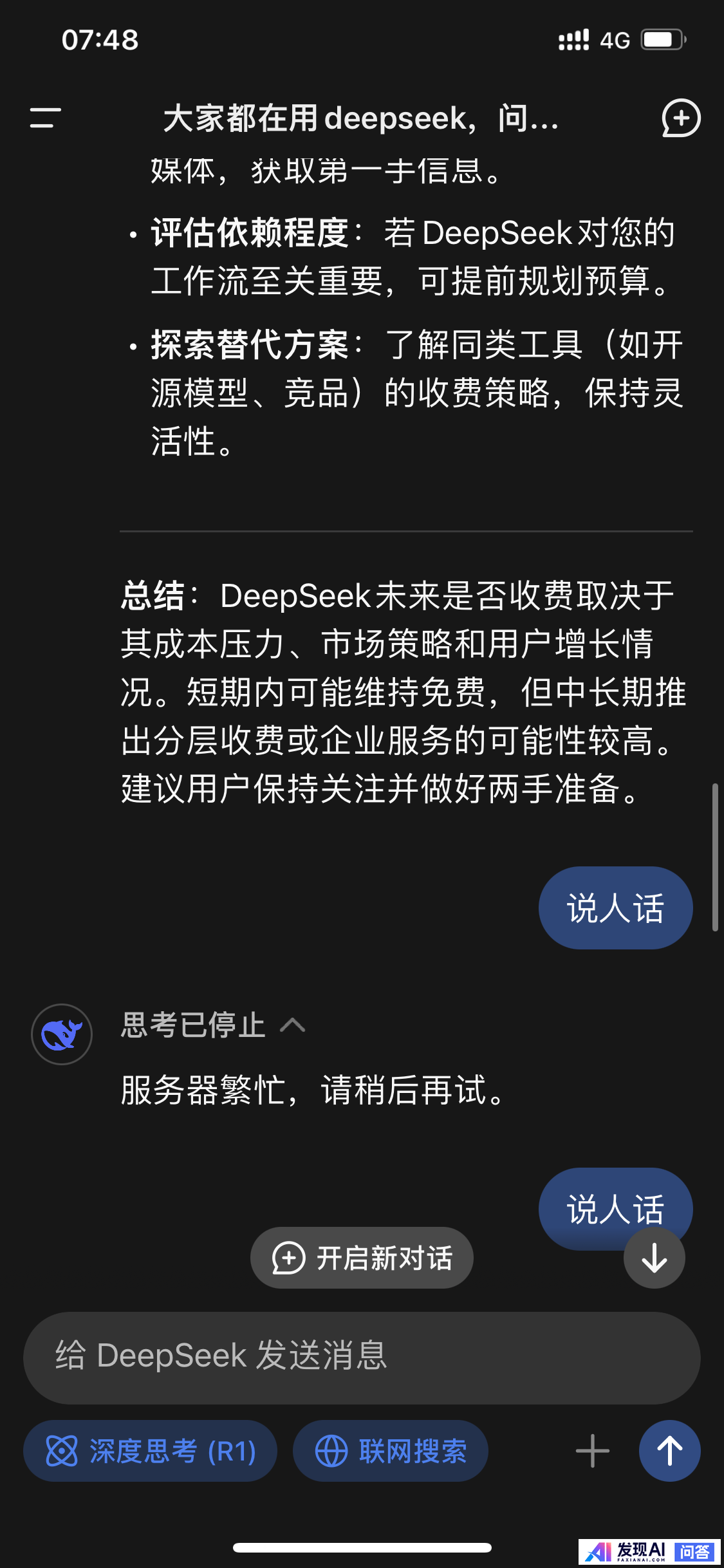Image resolution: width=724 pixels, height=1568 pixels.
Task: Toggle 联网搜索 web search
Action: point(391,1451)
